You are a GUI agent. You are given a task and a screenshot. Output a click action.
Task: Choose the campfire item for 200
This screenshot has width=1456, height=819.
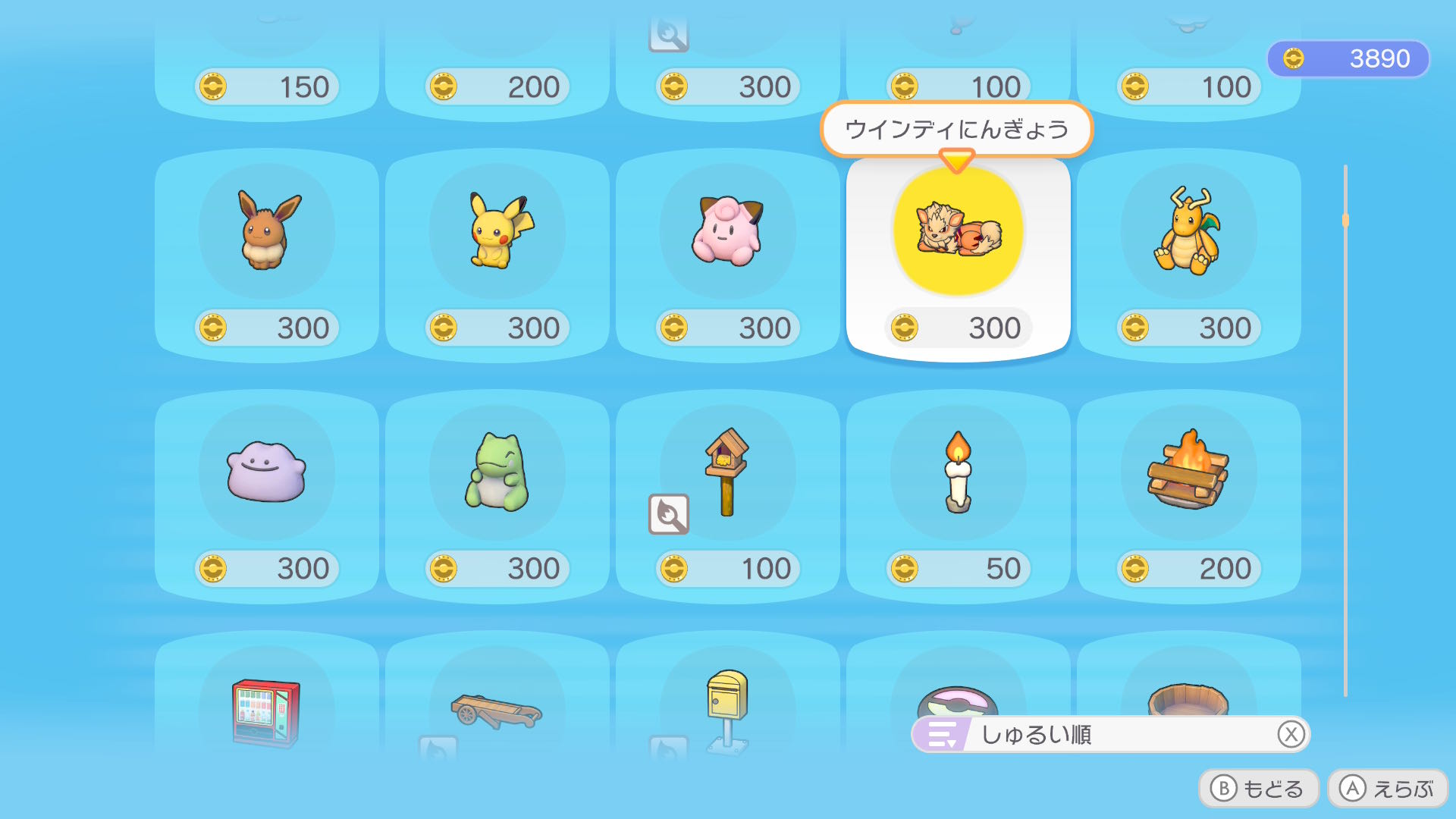pyautogui.click(x=1189, y=496)
